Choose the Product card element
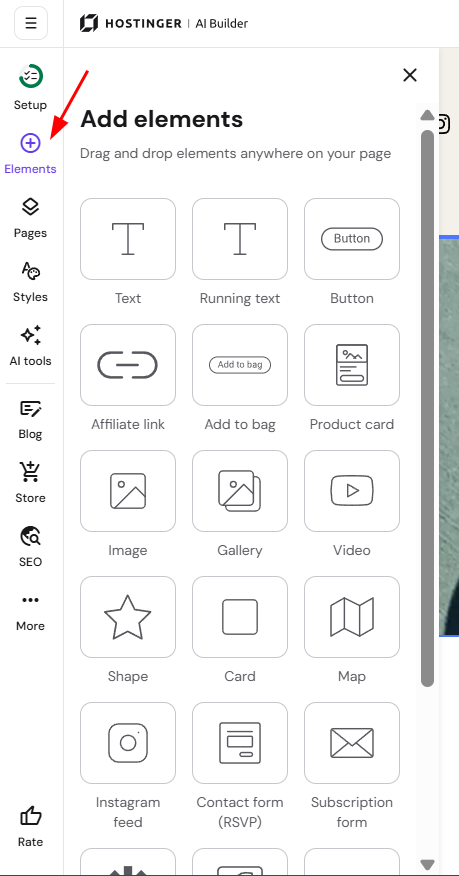This screenshot has height=876, width=459. tap(352, 365)
